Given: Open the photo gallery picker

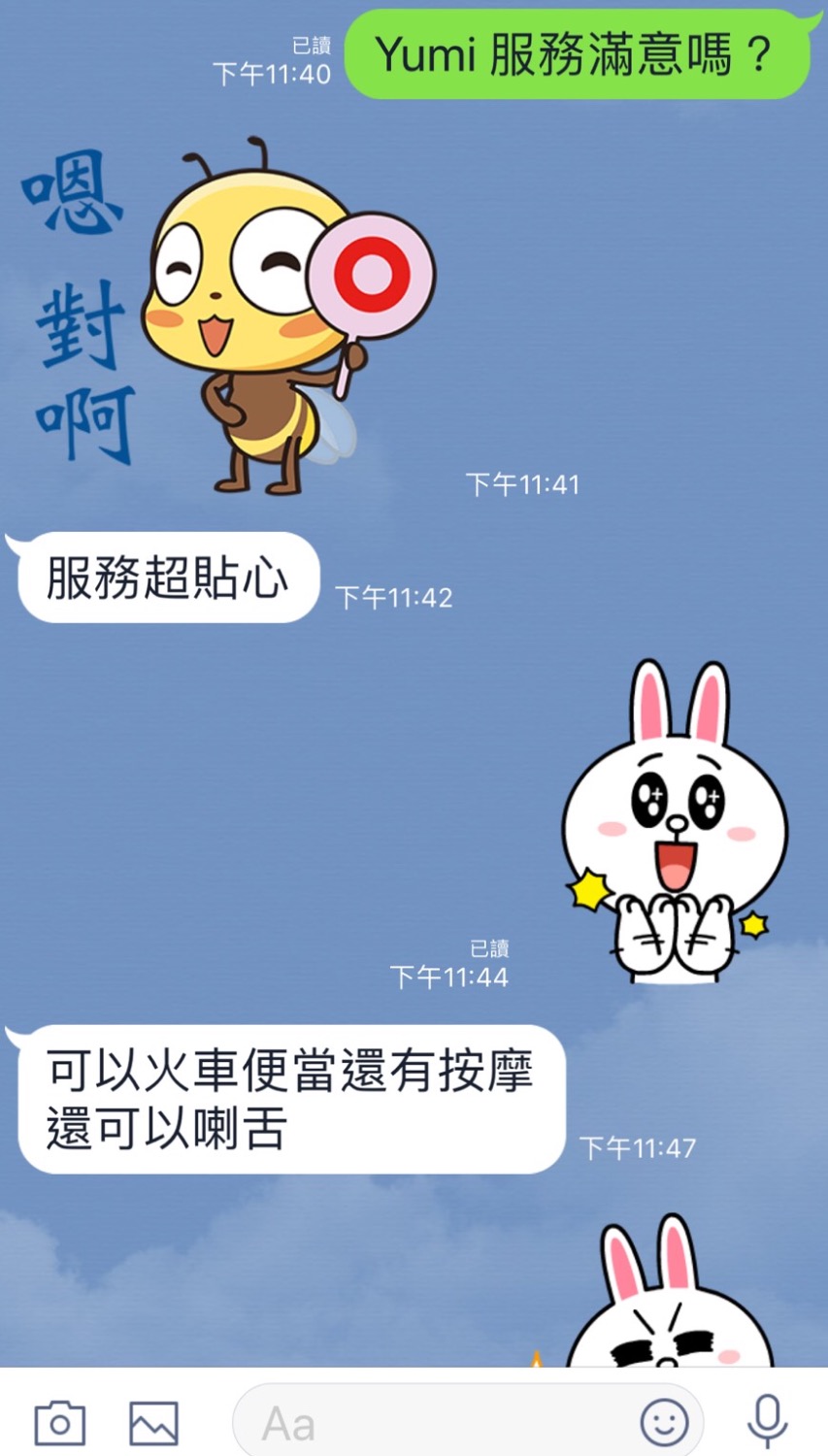Looking at the screenshot, I should (153, 1423).
